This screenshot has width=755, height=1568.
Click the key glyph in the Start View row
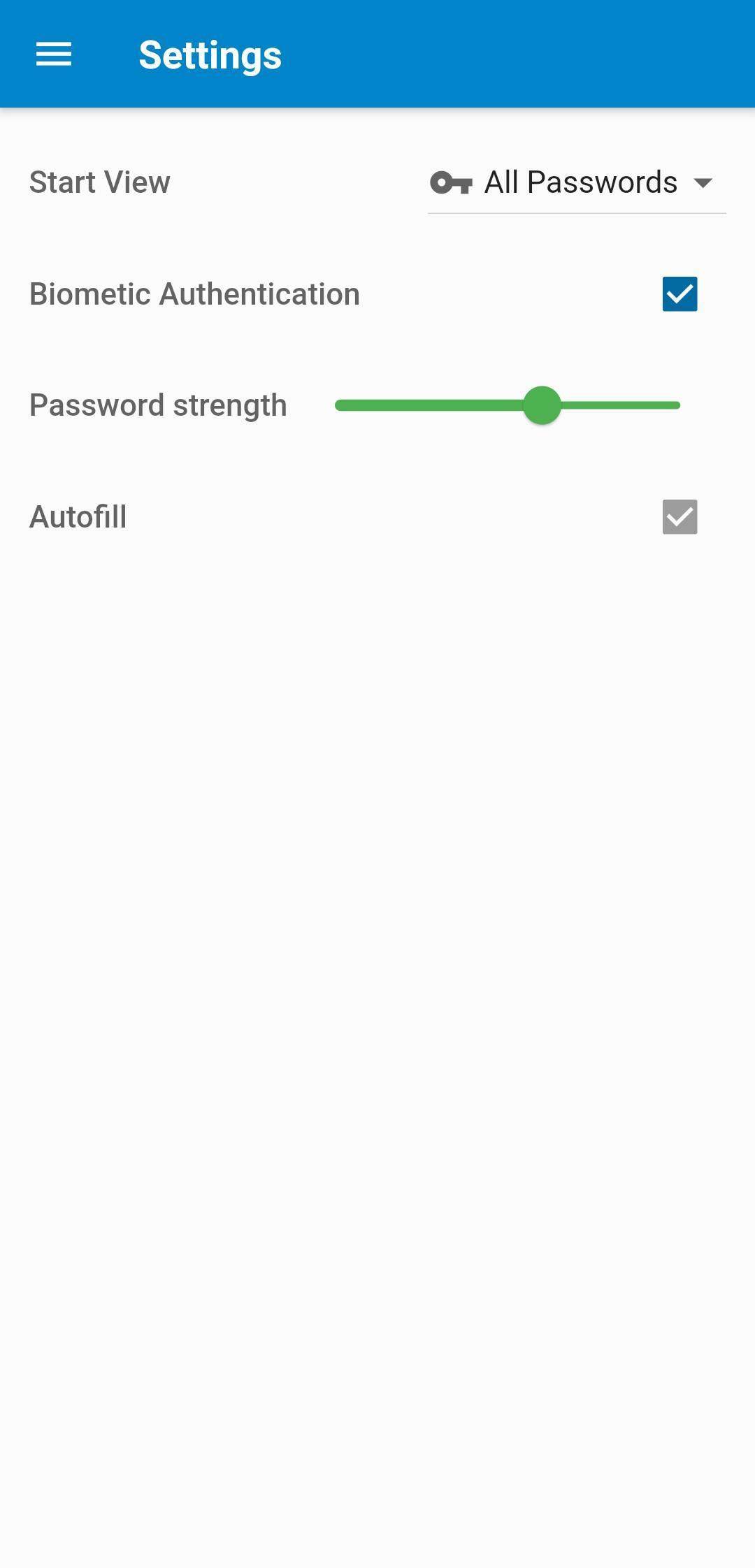(452, 182)
